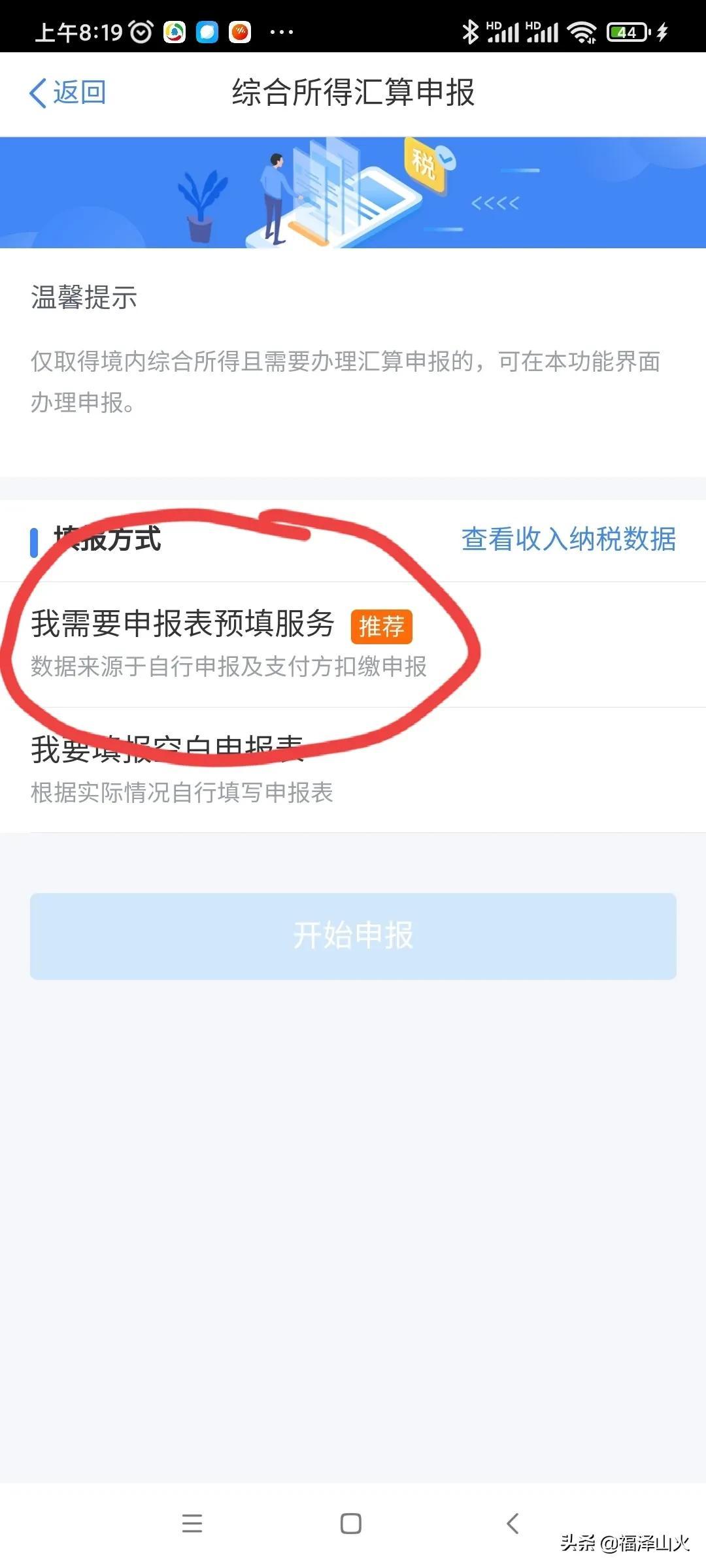Go to the system home screen
This screenshot has width=706, height=1568.
(x=351, y=1524)
